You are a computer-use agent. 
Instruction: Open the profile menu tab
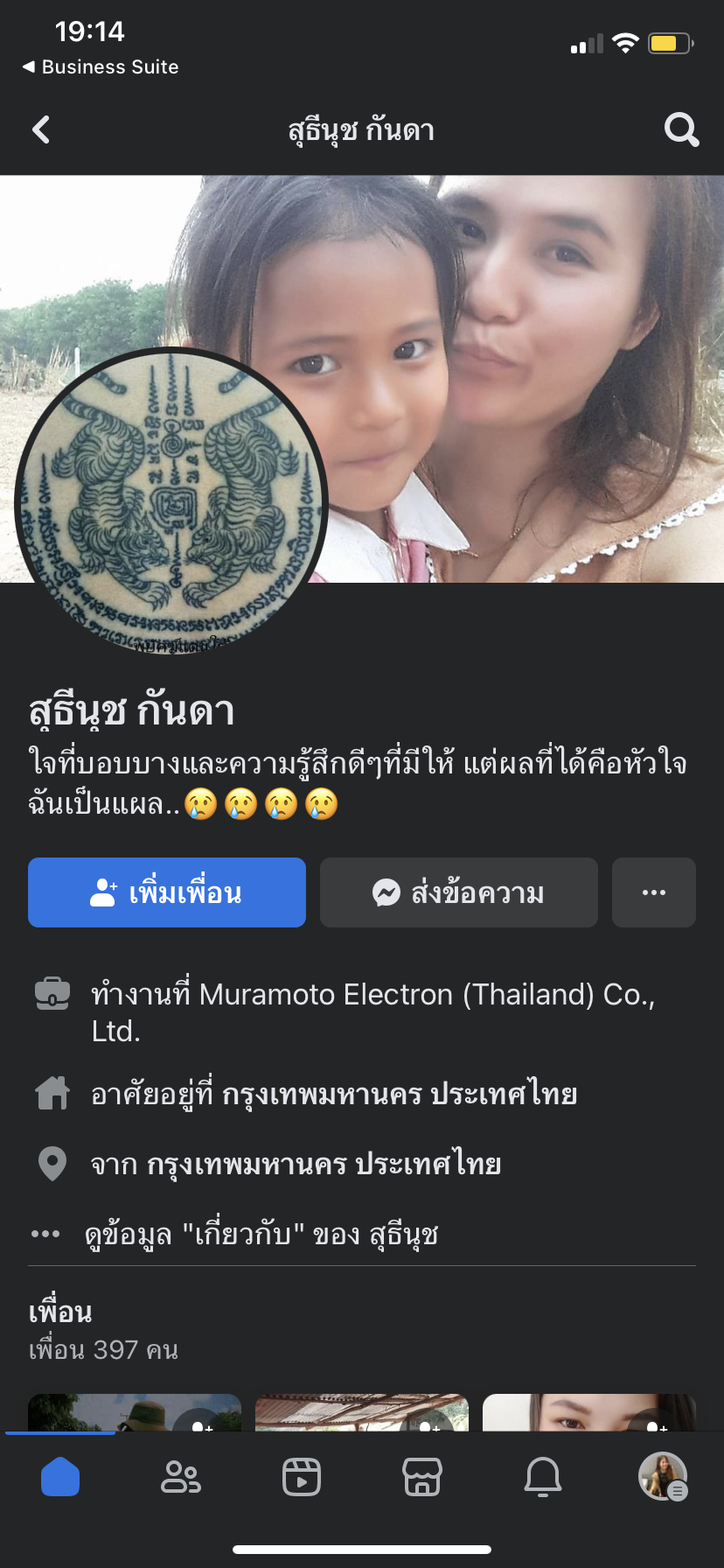tap(663, 1477)
